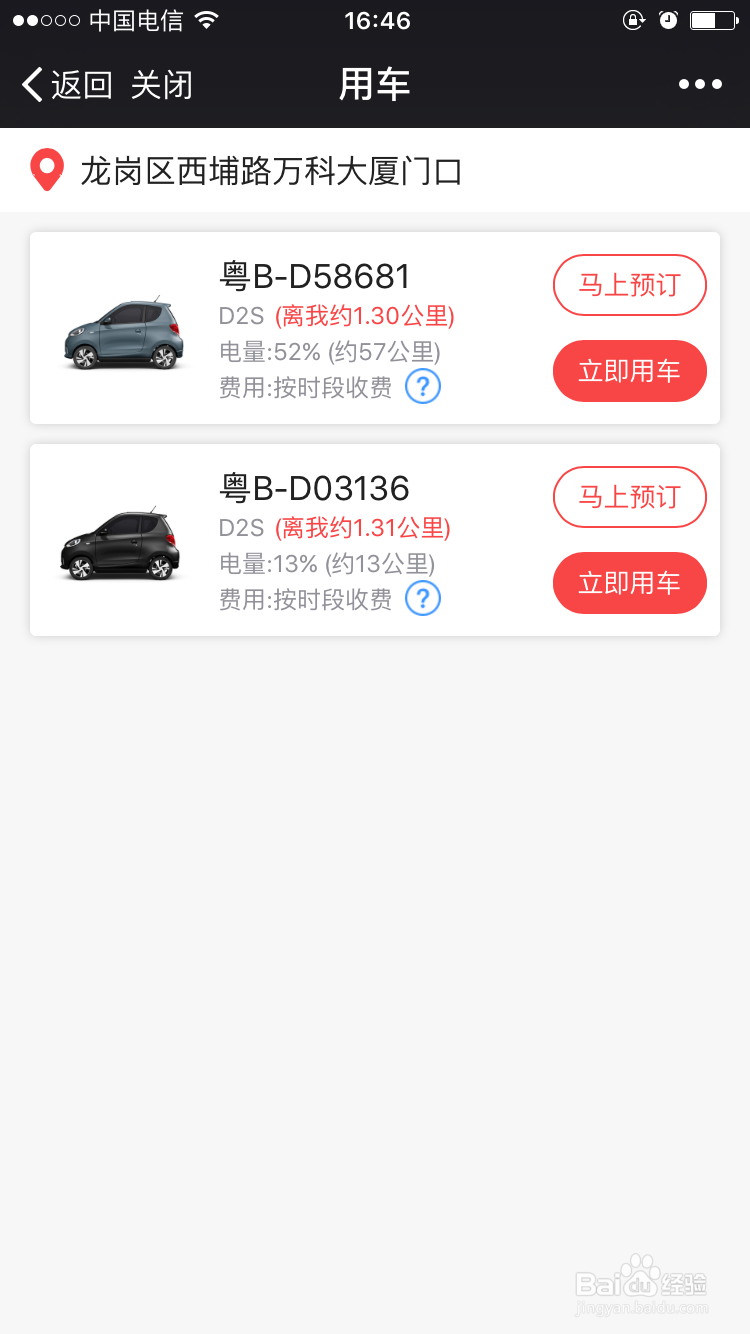Tap 立即用车 for 粤B-D03136
750x1334 pixels.
629,583
